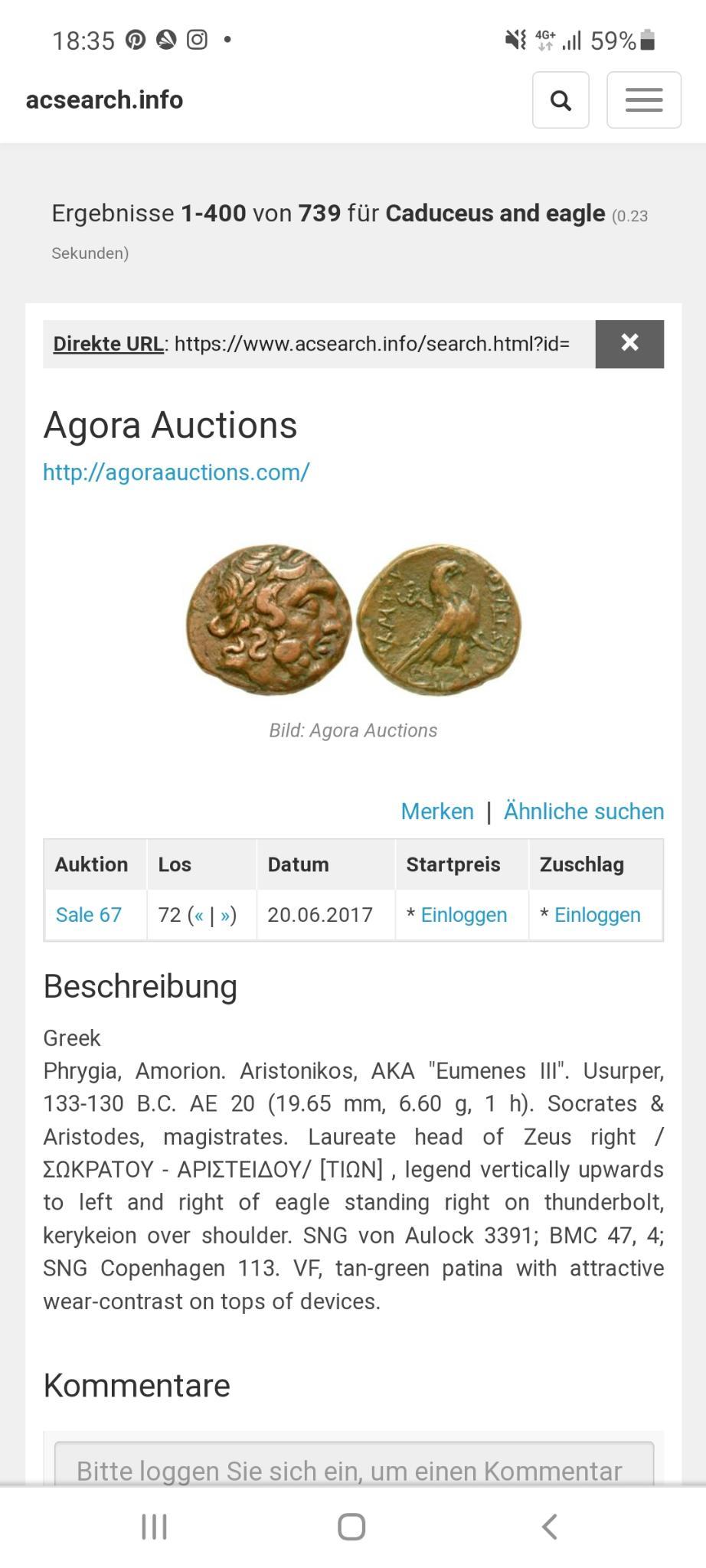
Task: Tap the comment input field
Action: pyautogui.click(x=354, y=1465)
